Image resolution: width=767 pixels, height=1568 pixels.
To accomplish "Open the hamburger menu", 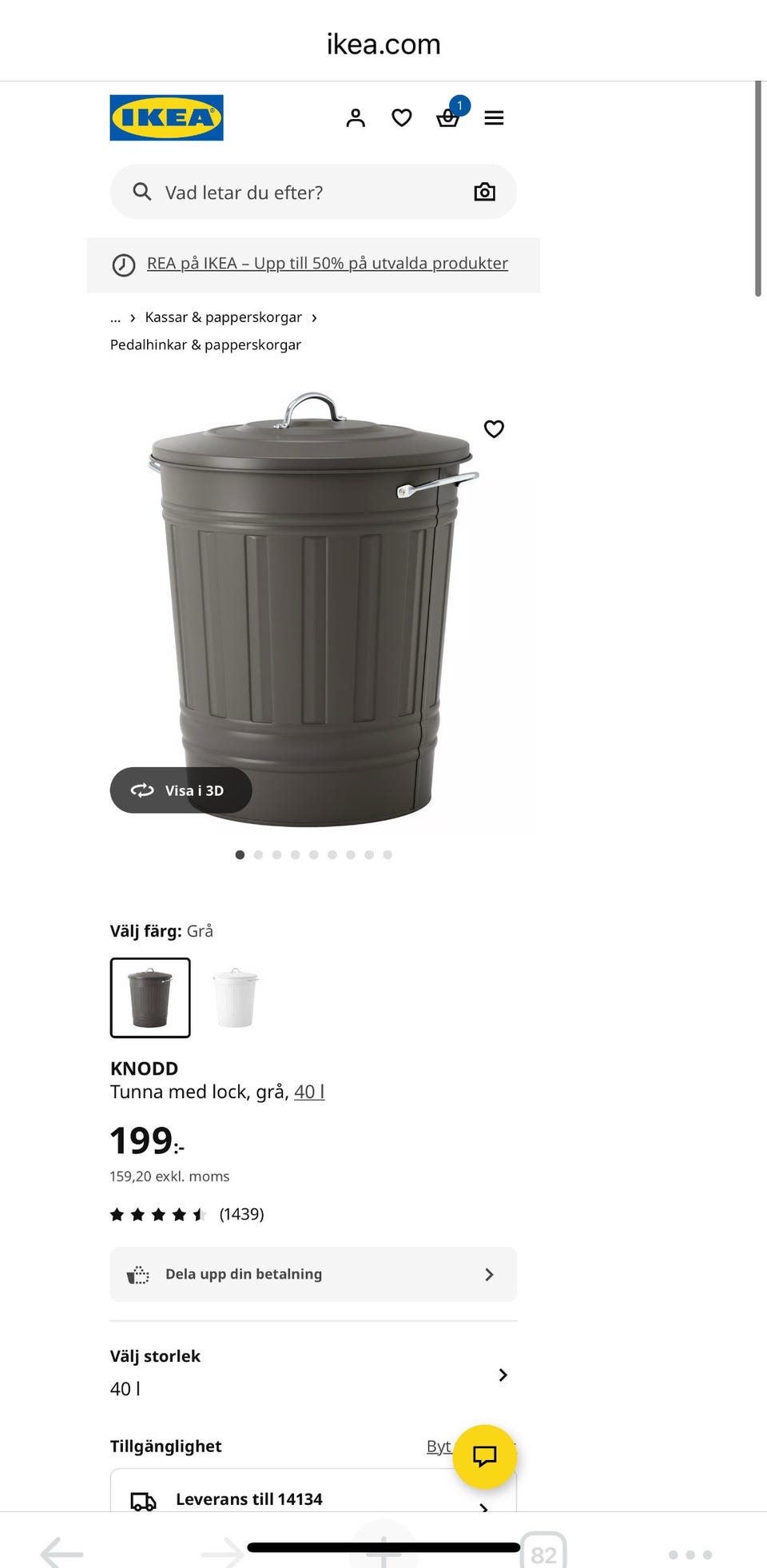I will pyautogui.click(x=495, y=118).
